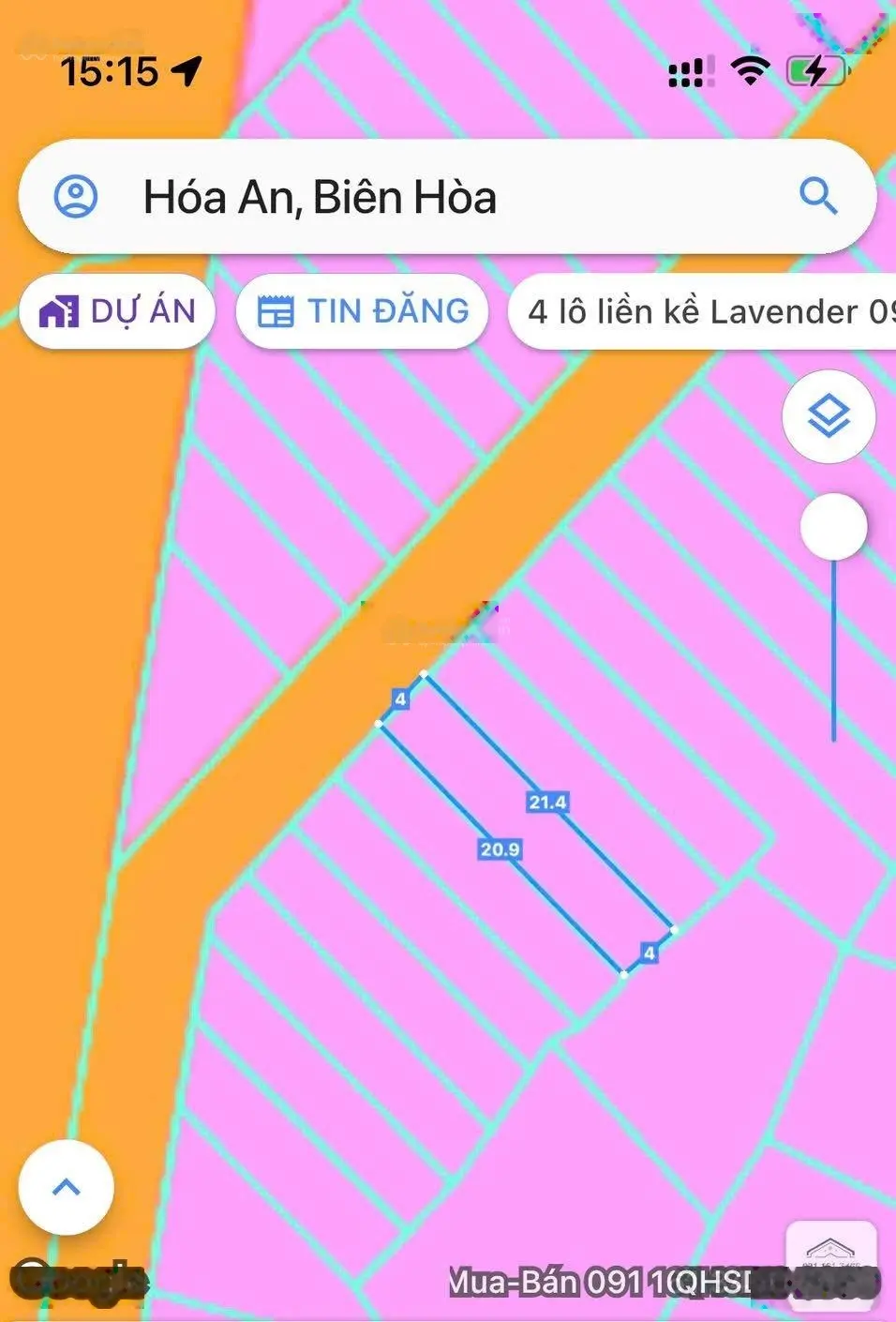Tap the search magnifier icon
Screen dimensions: 896x1322
(x=817, y=197)
